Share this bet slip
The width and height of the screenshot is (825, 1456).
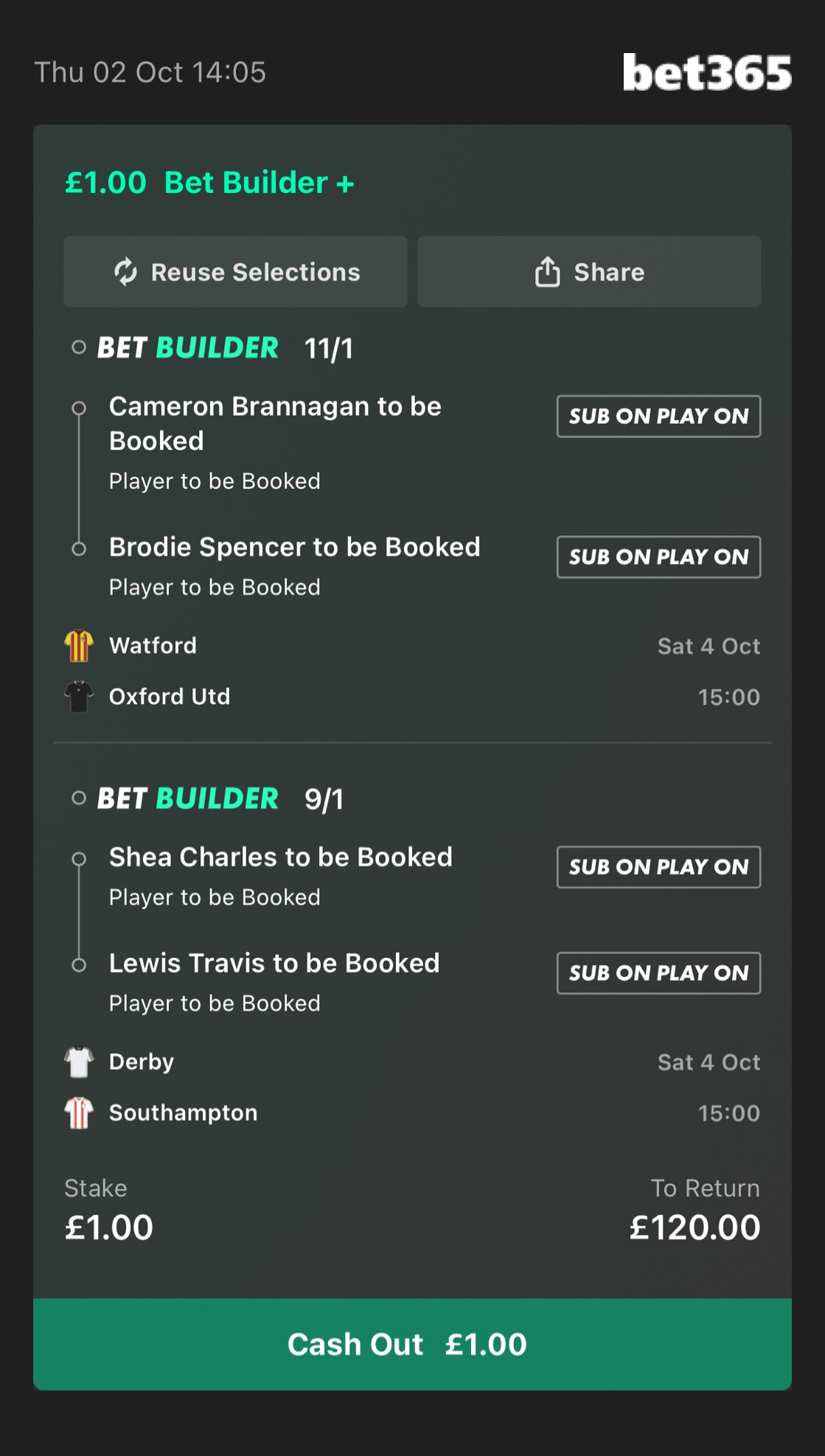(x=589, y=272)
